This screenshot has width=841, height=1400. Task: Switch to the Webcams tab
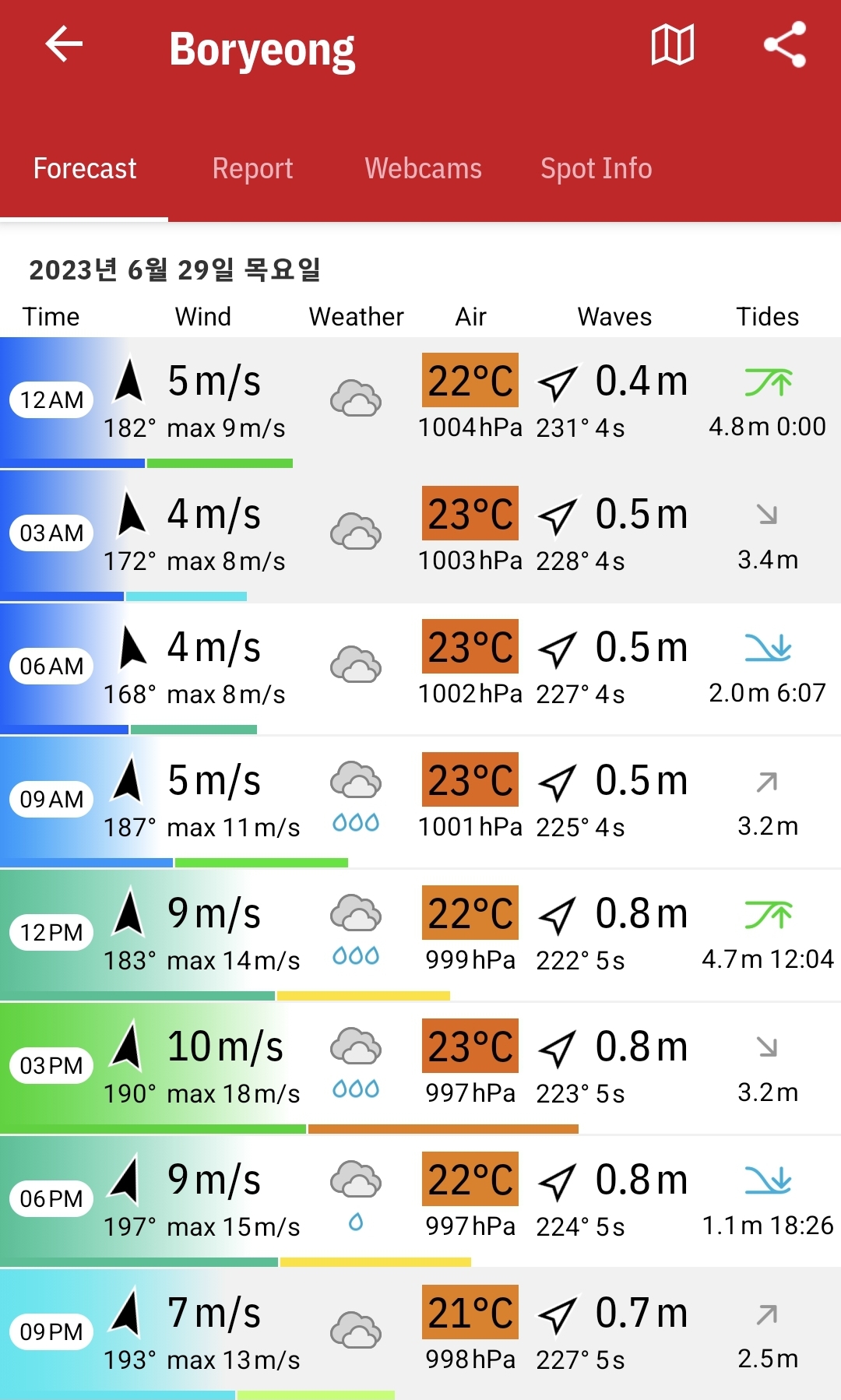point(423,168)
